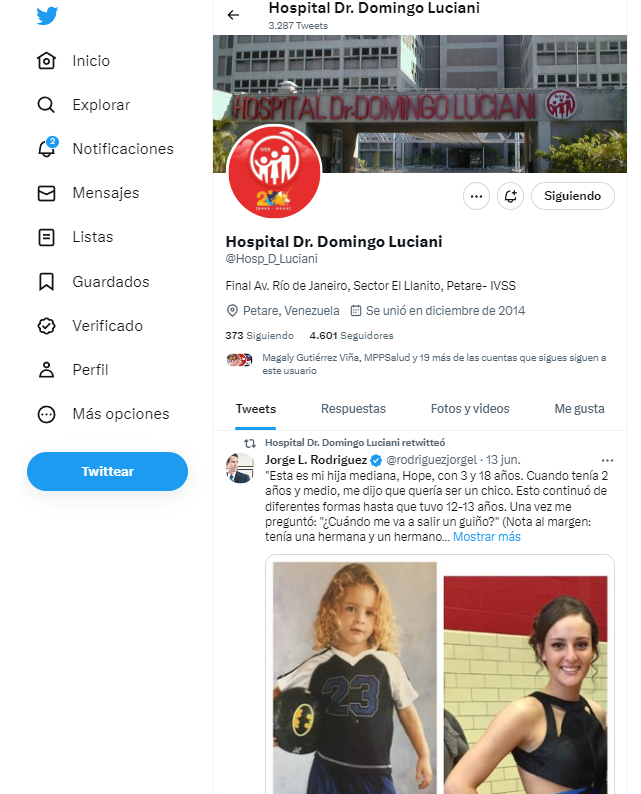This screenshot has width=641, height=794.
Task: Enable tweet notifications for this account
Action: coord(511,196)
